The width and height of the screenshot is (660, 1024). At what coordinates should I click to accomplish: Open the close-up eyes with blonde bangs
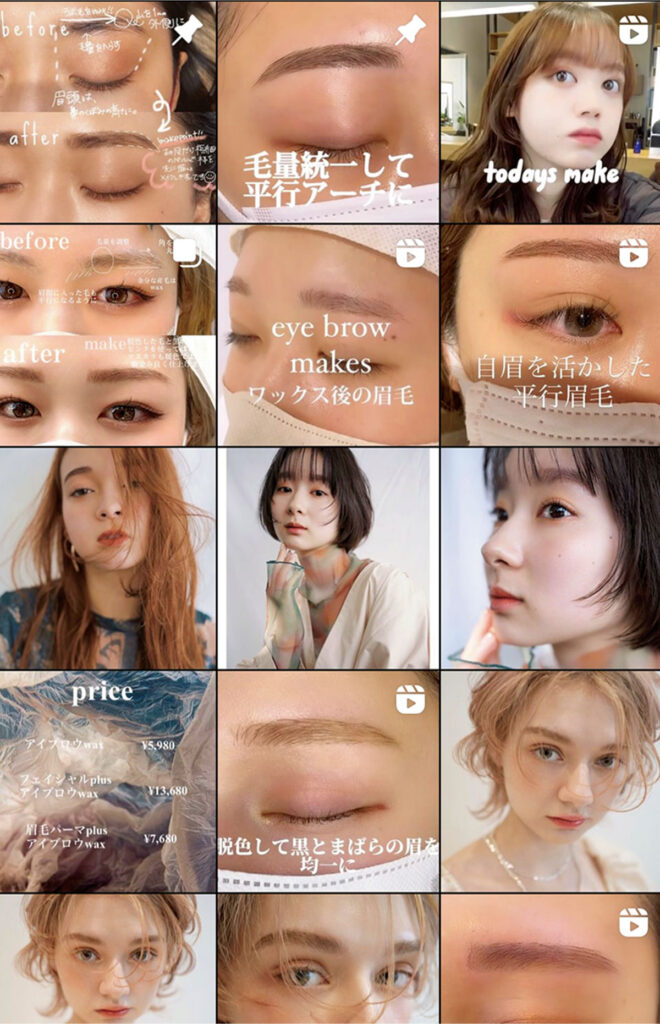click(x=328, y=960)
